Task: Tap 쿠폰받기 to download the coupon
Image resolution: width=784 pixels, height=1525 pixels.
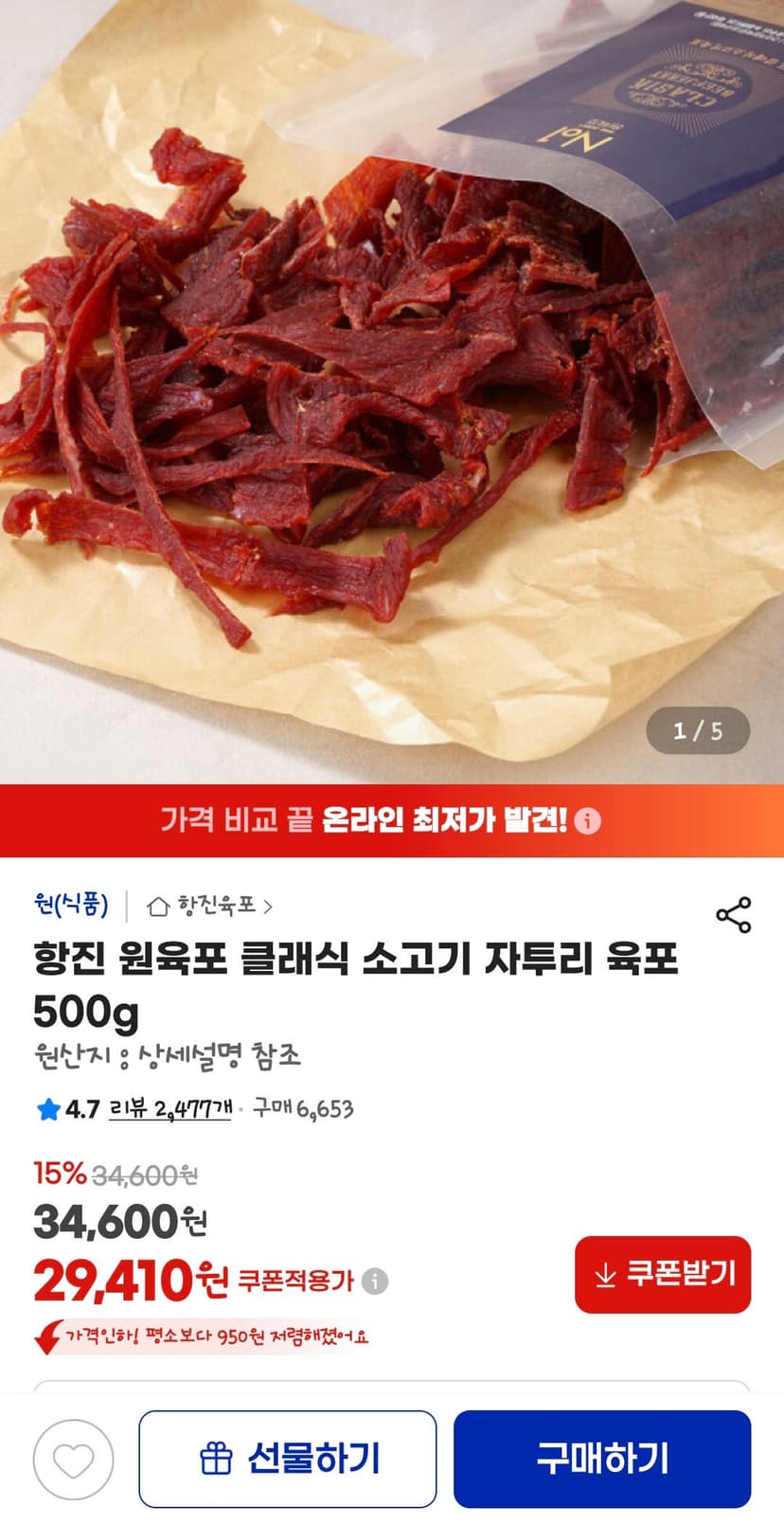Action: (663, 1274)
